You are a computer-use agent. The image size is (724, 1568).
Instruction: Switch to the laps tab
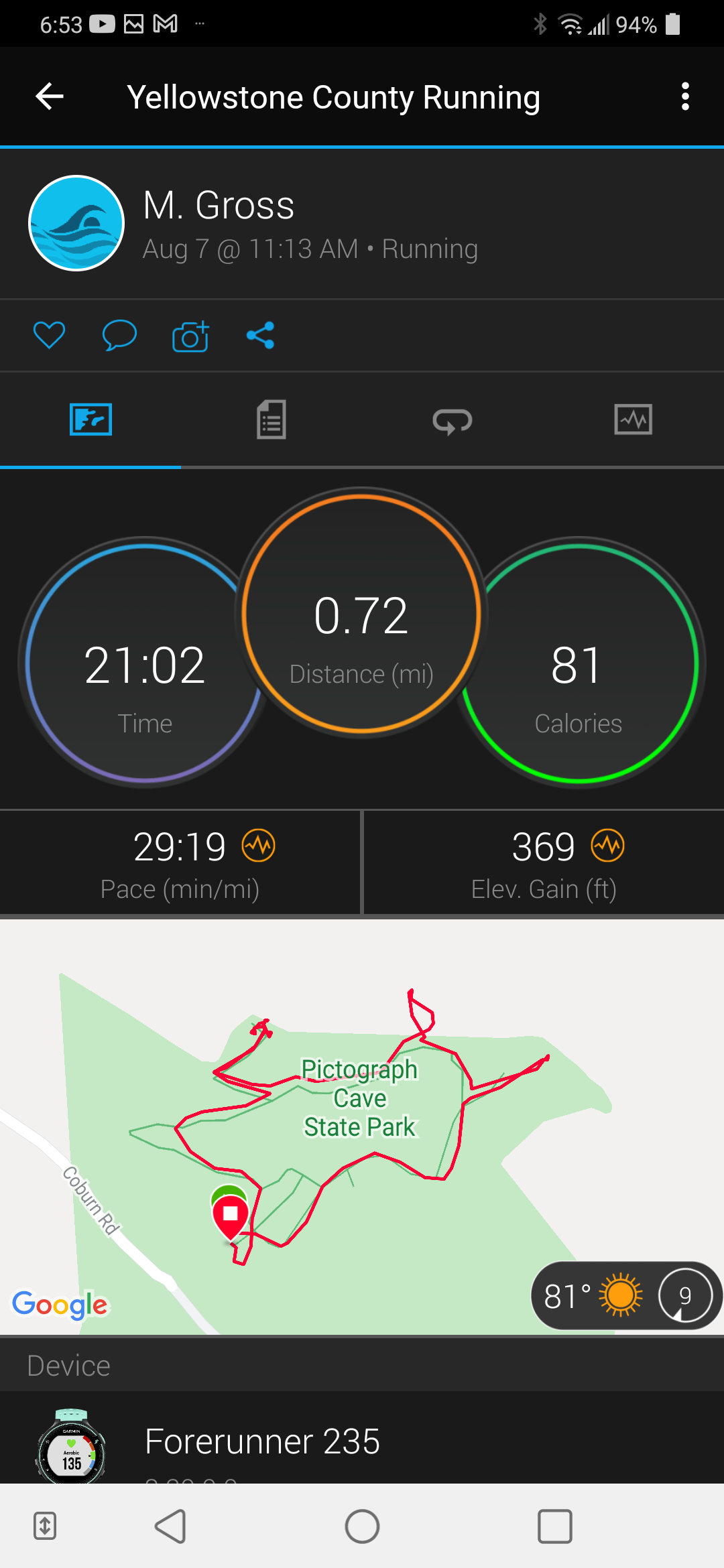pos(452,421)
